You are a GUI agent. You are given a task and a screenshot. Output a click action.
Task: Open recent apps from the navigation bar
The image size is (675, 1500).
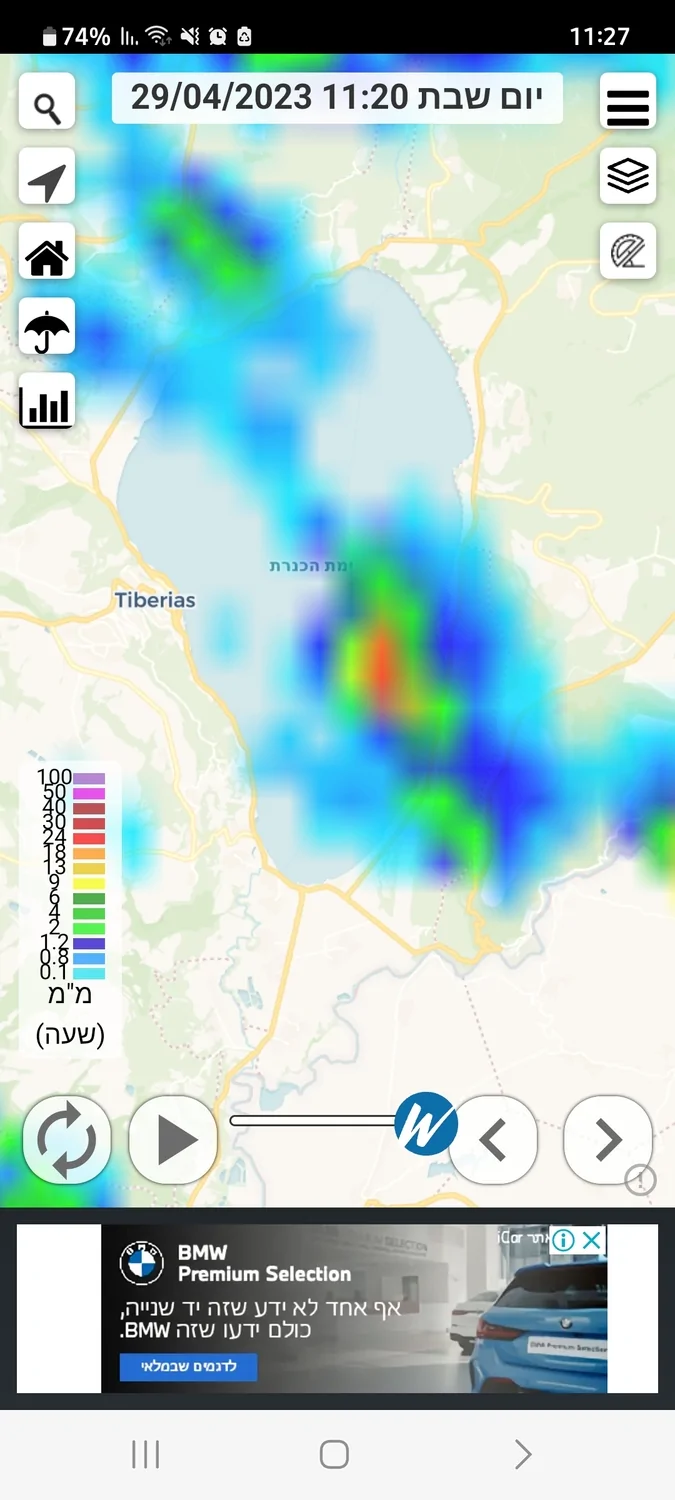[146, 1454]
